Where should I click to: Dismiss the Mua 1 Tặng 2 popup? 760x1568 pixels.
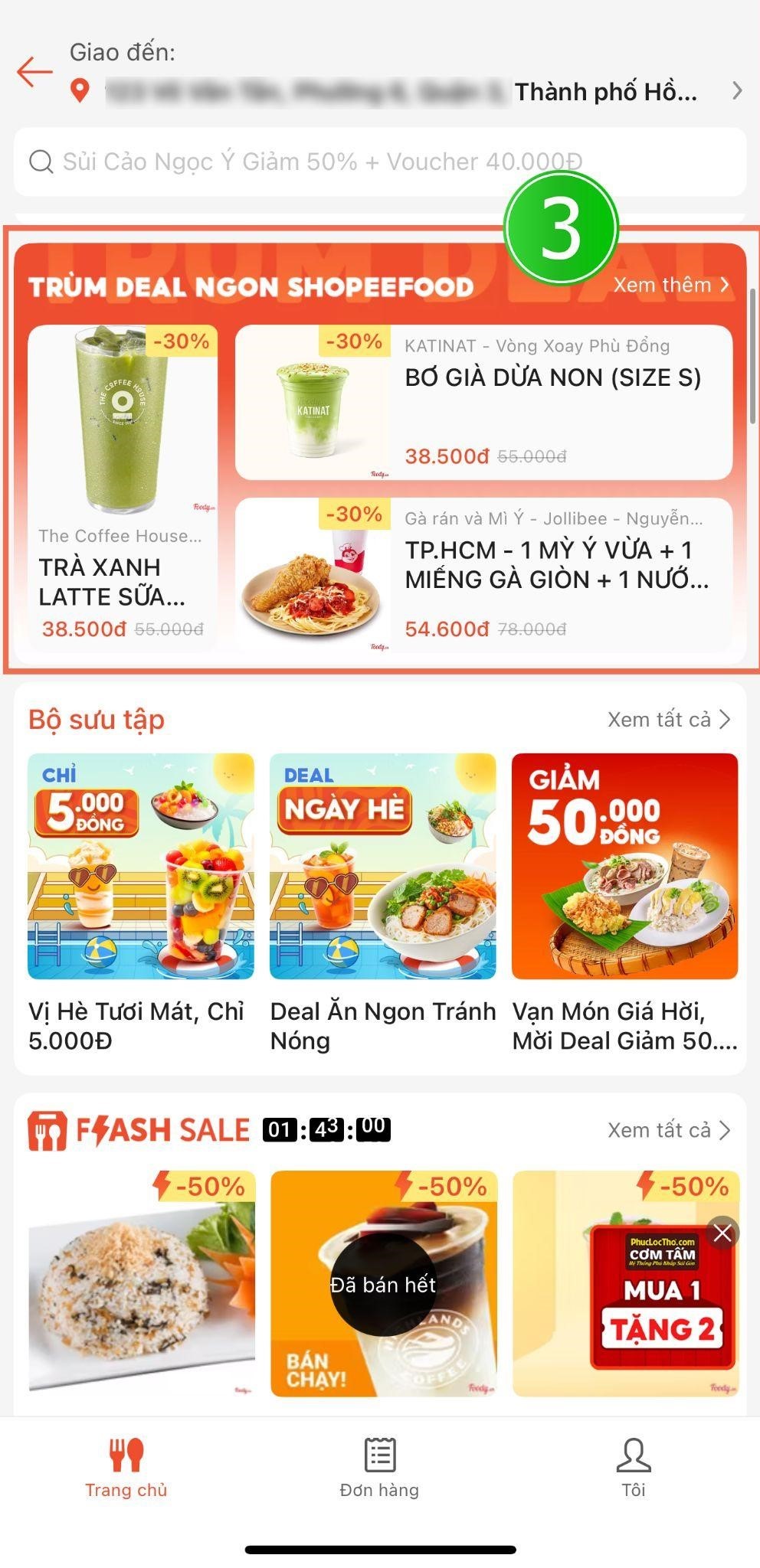(x=722, y=1233)
